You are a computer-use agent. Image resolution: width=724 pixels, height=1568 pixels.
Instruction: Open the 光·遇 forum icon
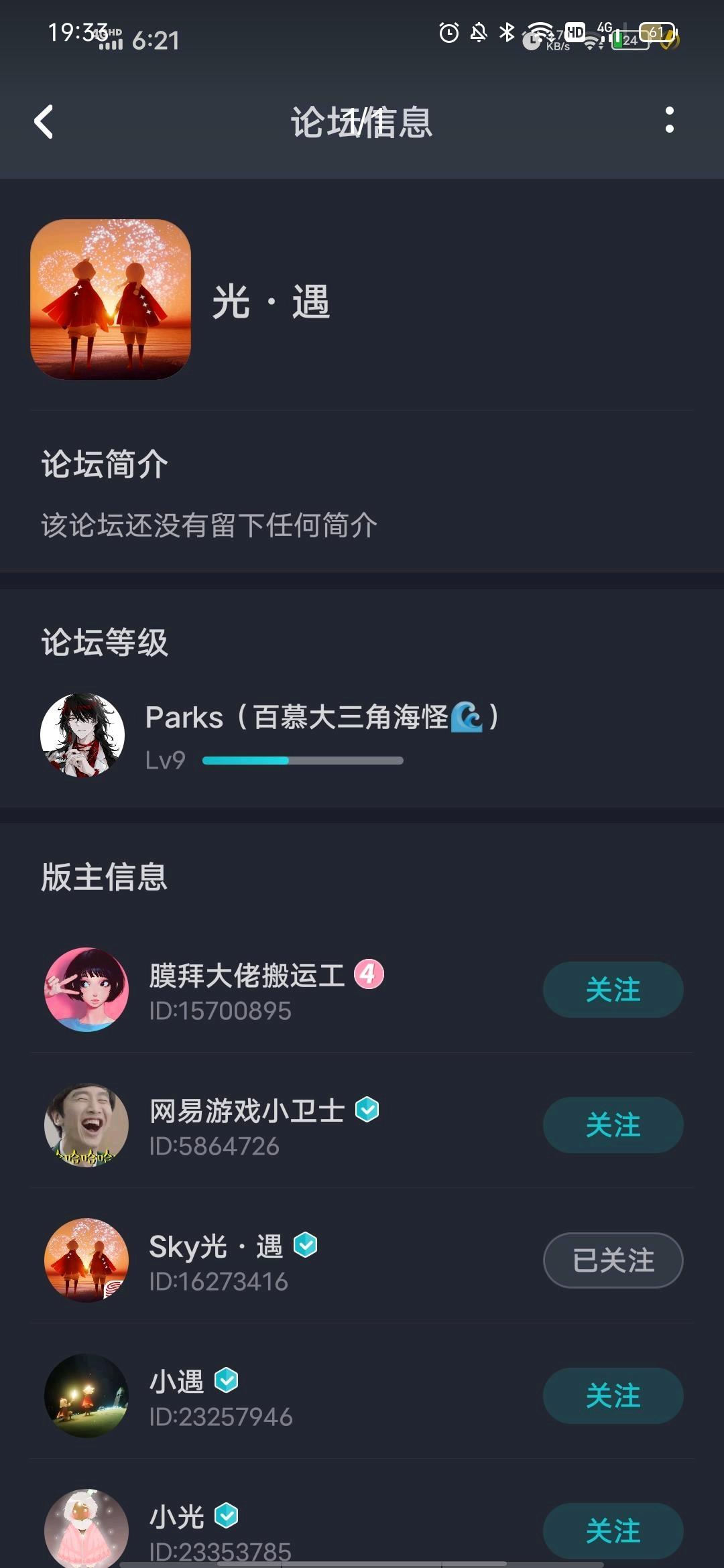[111, 300]
